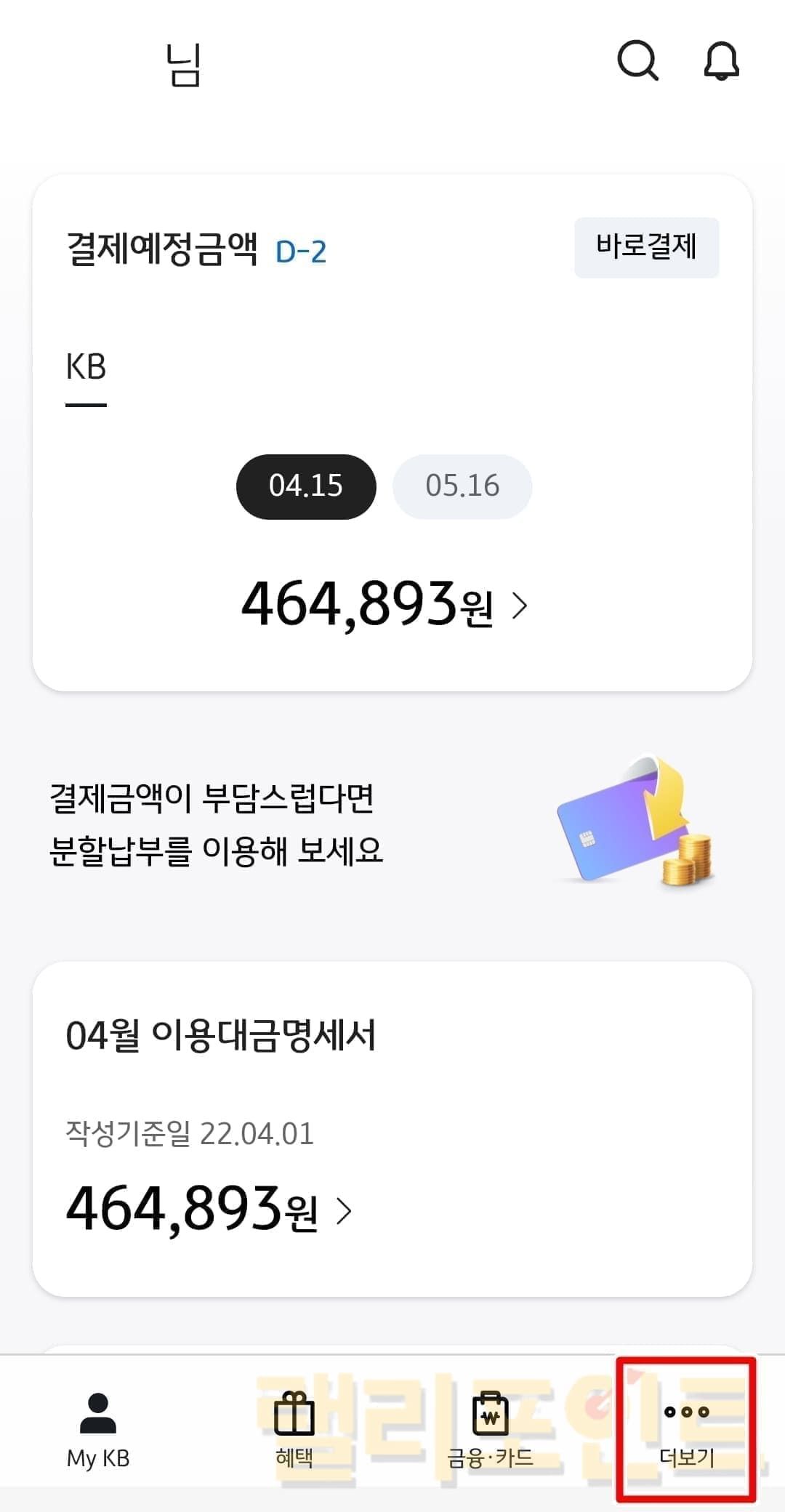785x1512 pixels.
Task: Open the notifications bell
Action: [721, 60]
